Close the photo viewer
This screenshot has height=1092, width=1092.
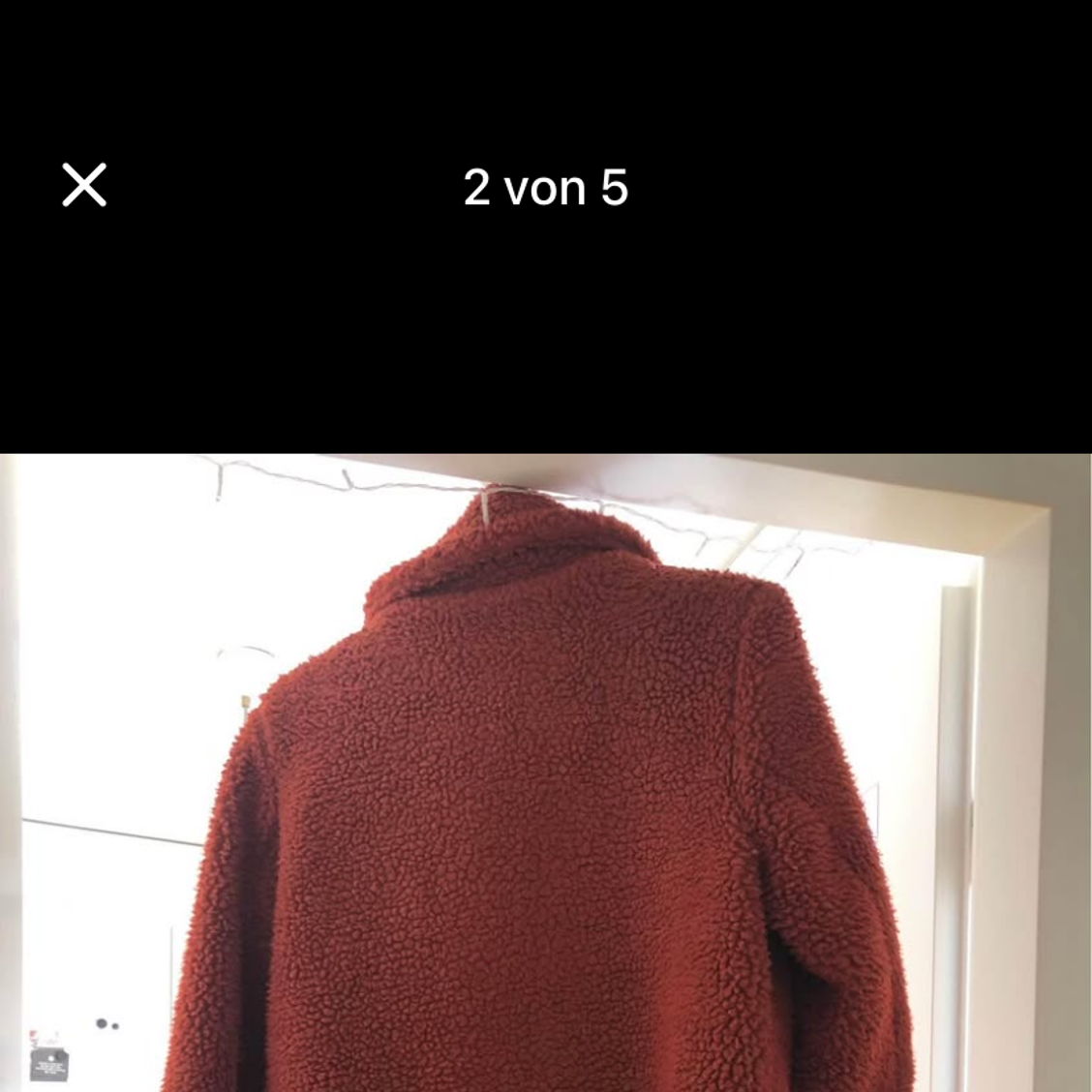(x=84, y=185)
